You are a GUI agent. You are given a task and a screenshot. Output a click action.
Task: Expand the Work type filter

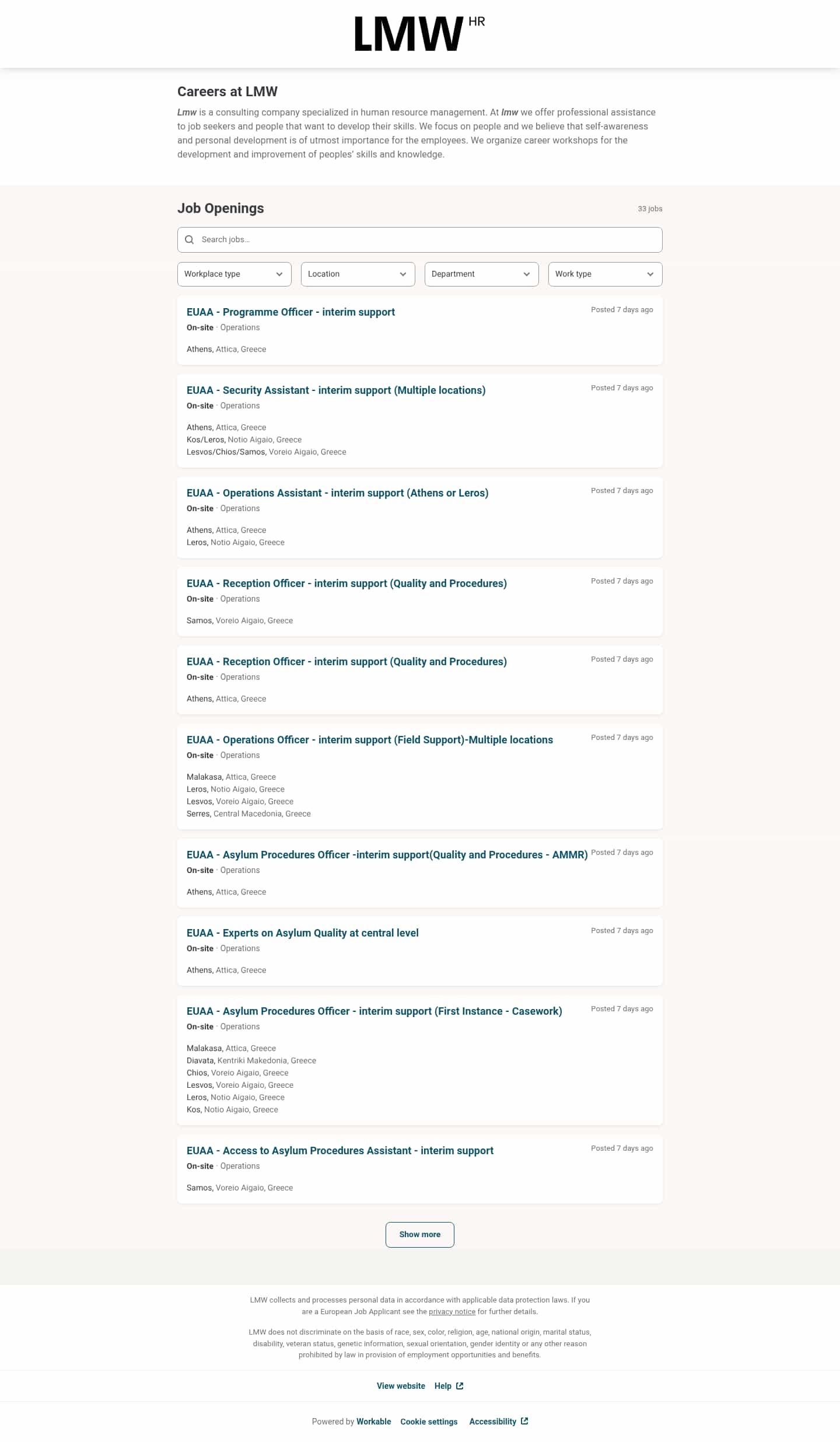[x=605, y=274]
